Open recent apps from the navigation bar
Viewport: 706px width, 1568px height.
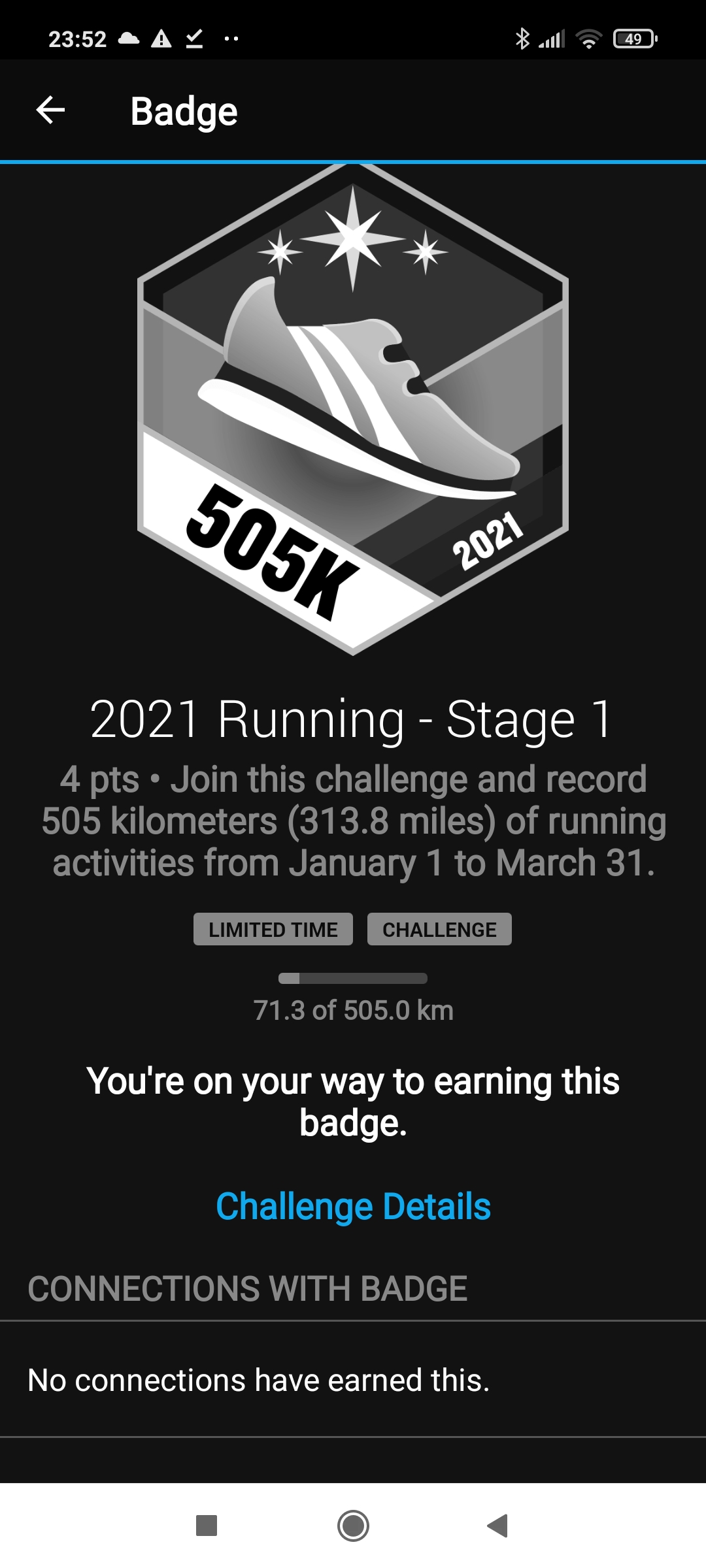click(207, 1526)
